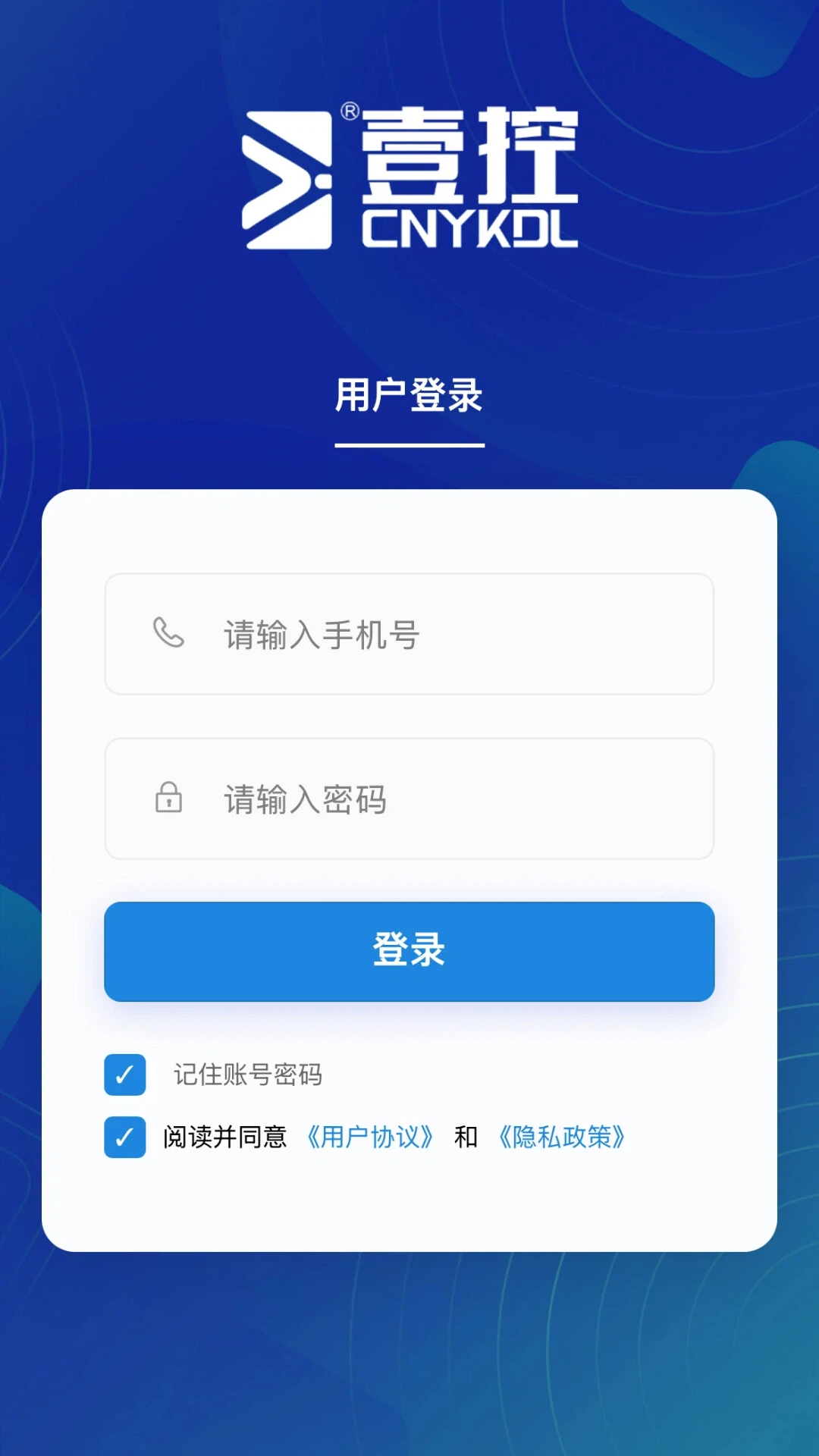Screen dimensions: 819x1456
Task: Tap the phone number input field
Action: click(409, 635)
